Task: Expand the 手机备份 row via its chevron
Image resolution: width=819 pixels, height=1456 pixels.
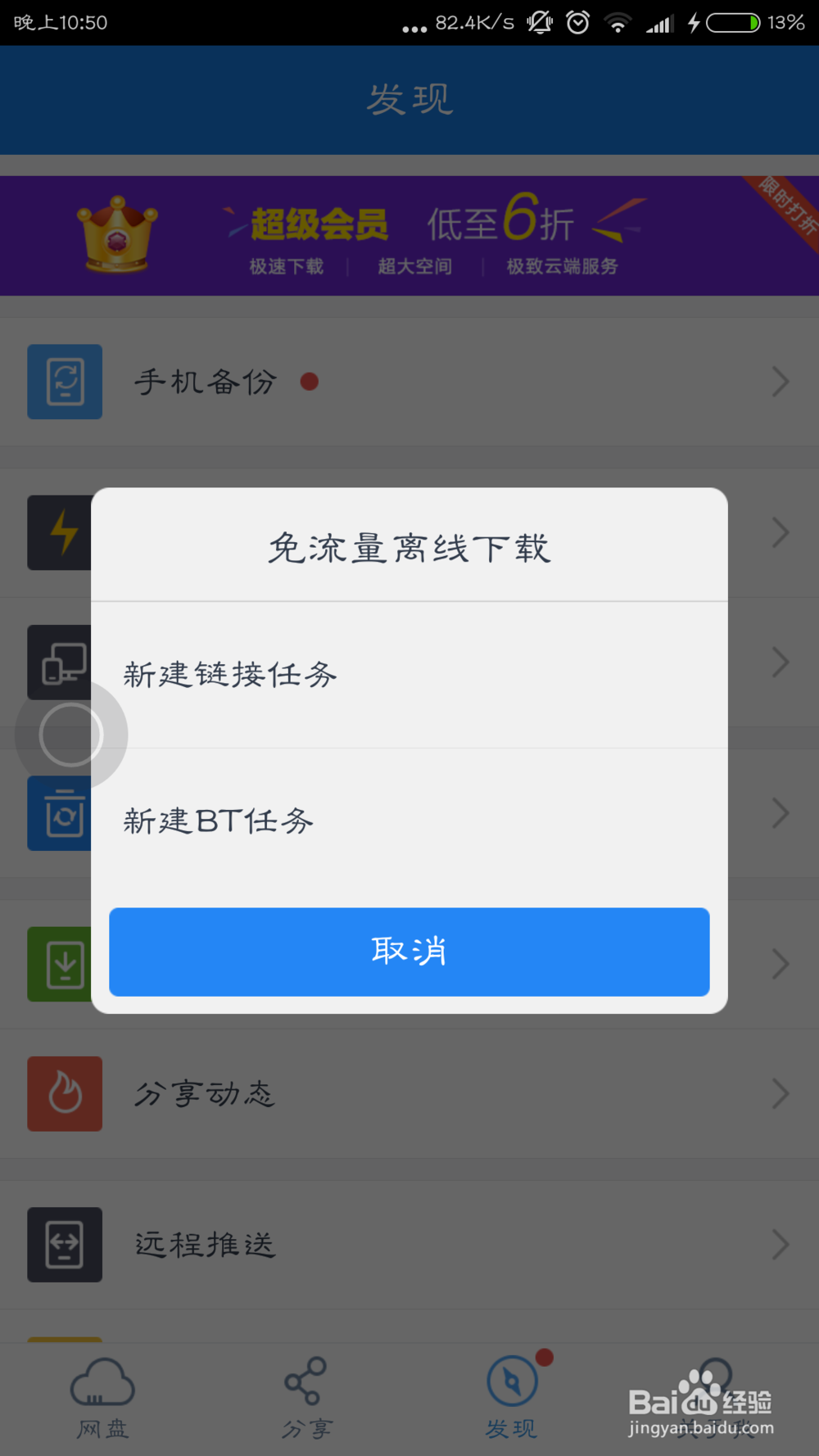Action: click(x=779, y=382)
